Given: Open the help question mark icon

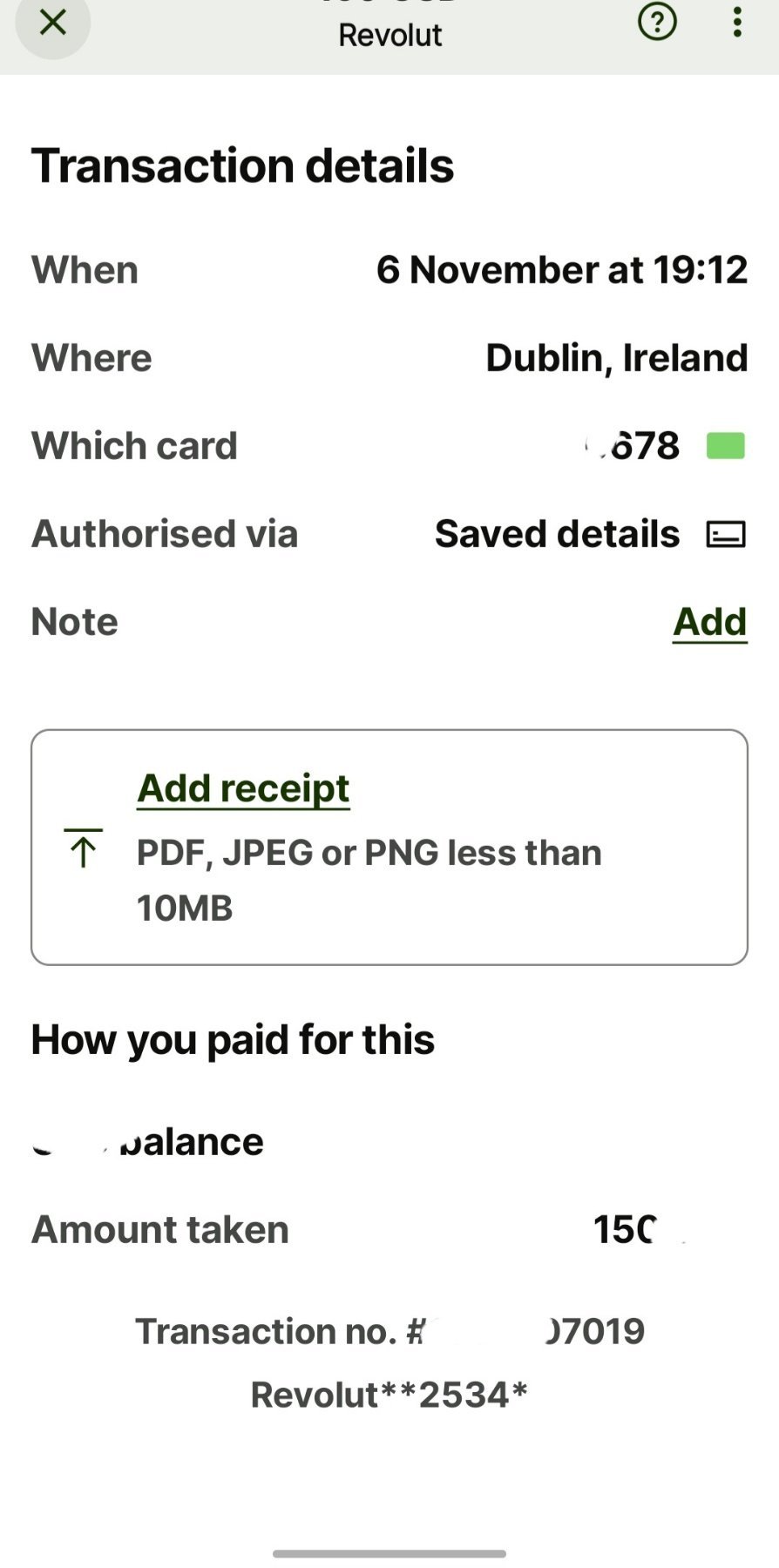Looking at the screenshot, I should [657, 22].
